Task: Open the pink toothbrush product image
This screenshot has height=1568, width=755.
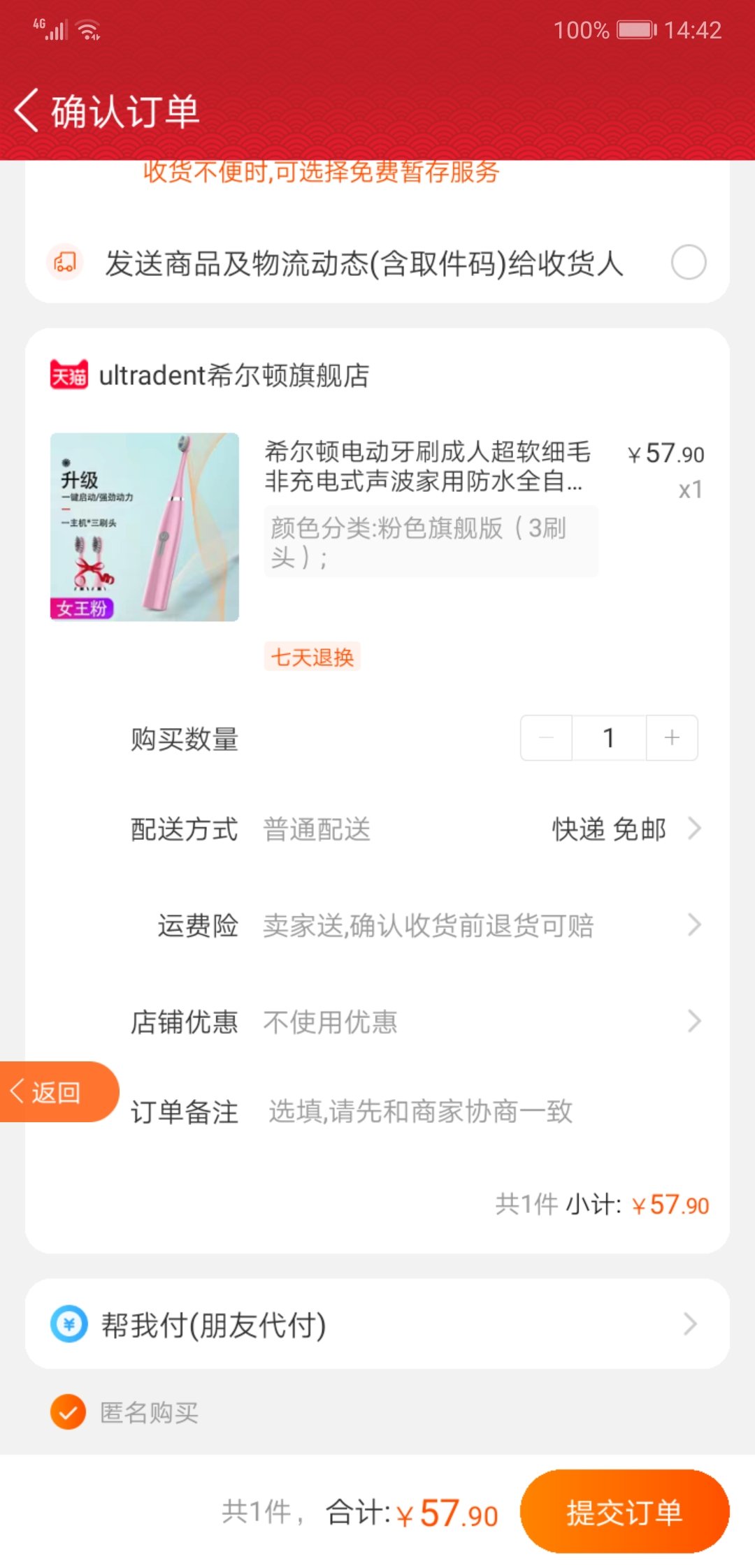Action: pos(145,527)
